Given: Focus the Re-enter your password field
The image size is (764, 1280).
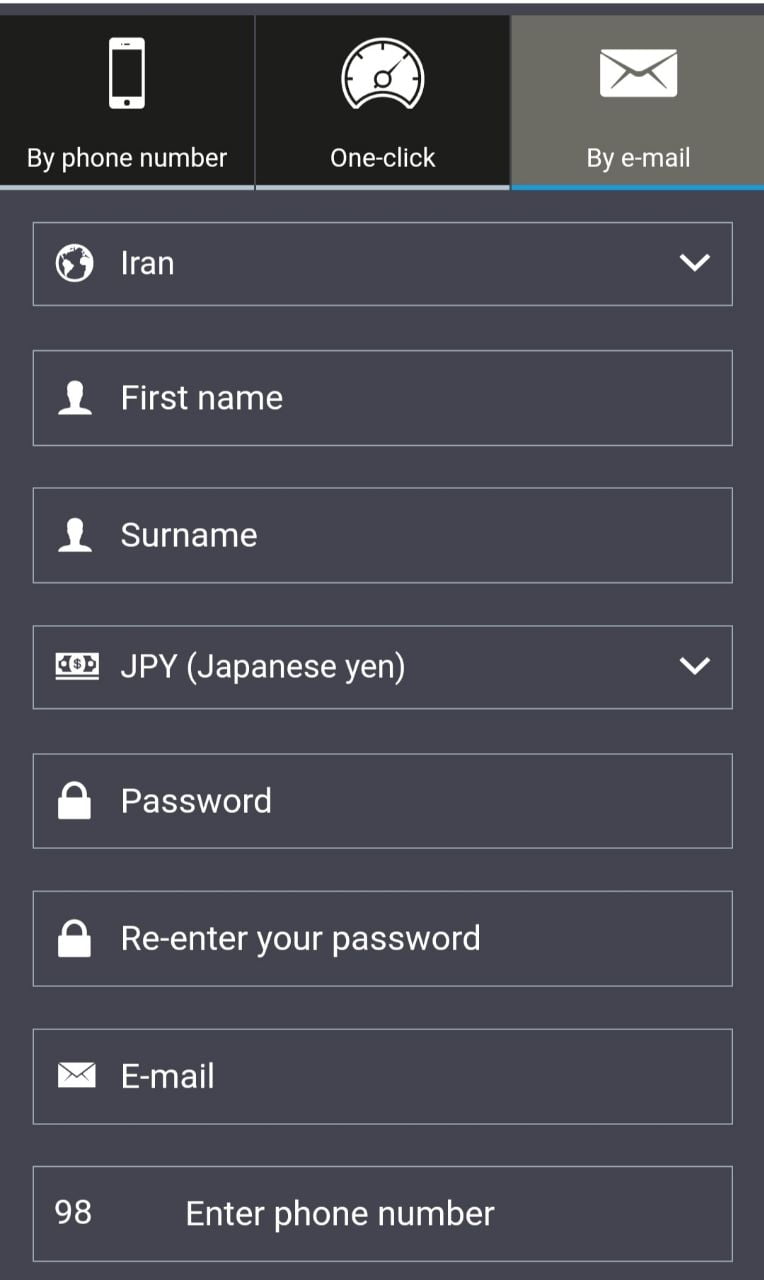Looking at the screenshot, I should (382, 939).
